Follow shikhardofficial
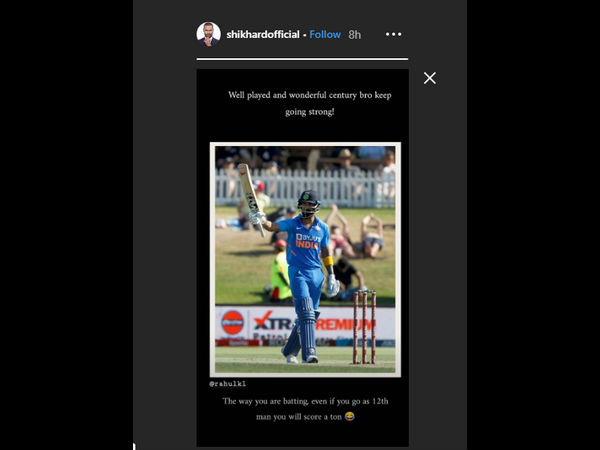 point(325,34)
